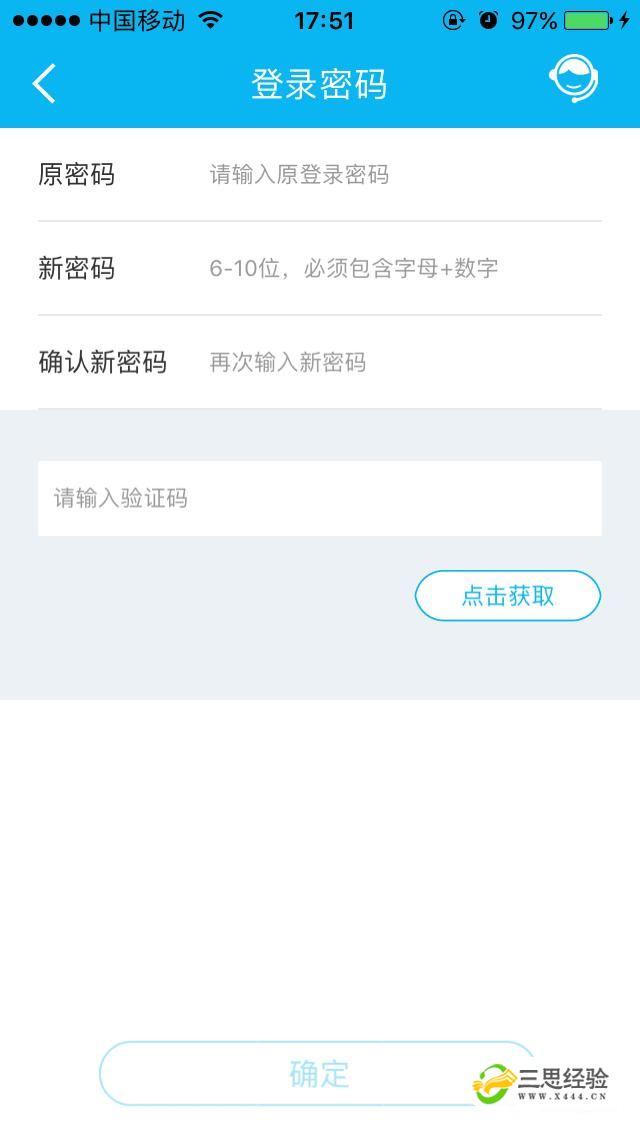Screen dimensions: 640x1136
Task: Enter the 请输入验证码 verification code field
Action: (320, 498)
